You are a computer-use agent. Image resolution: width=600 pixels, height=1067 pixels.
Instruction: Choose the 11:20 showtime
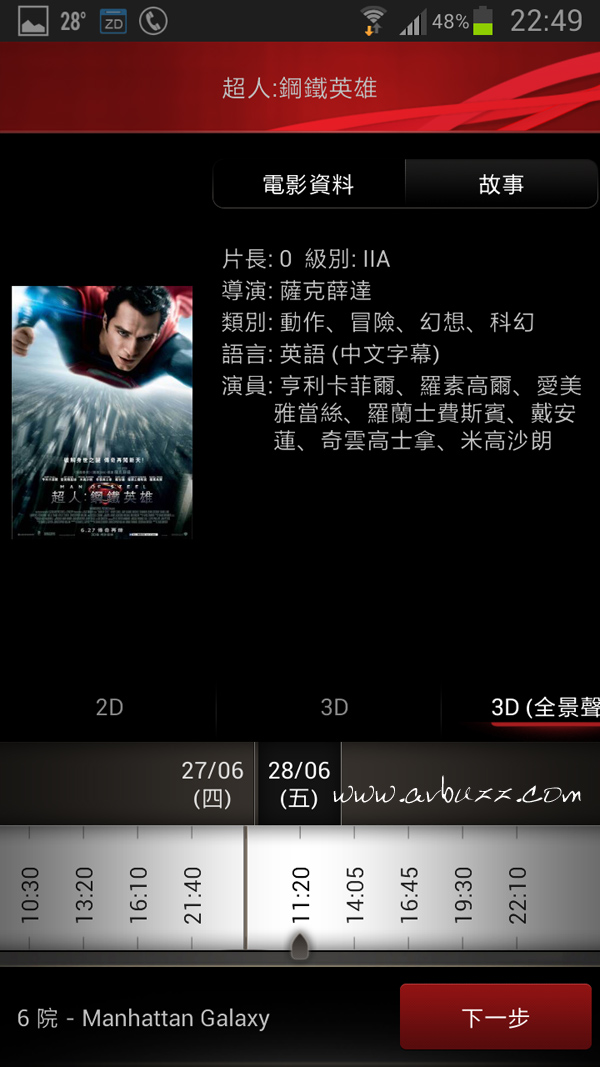[300, 895]
